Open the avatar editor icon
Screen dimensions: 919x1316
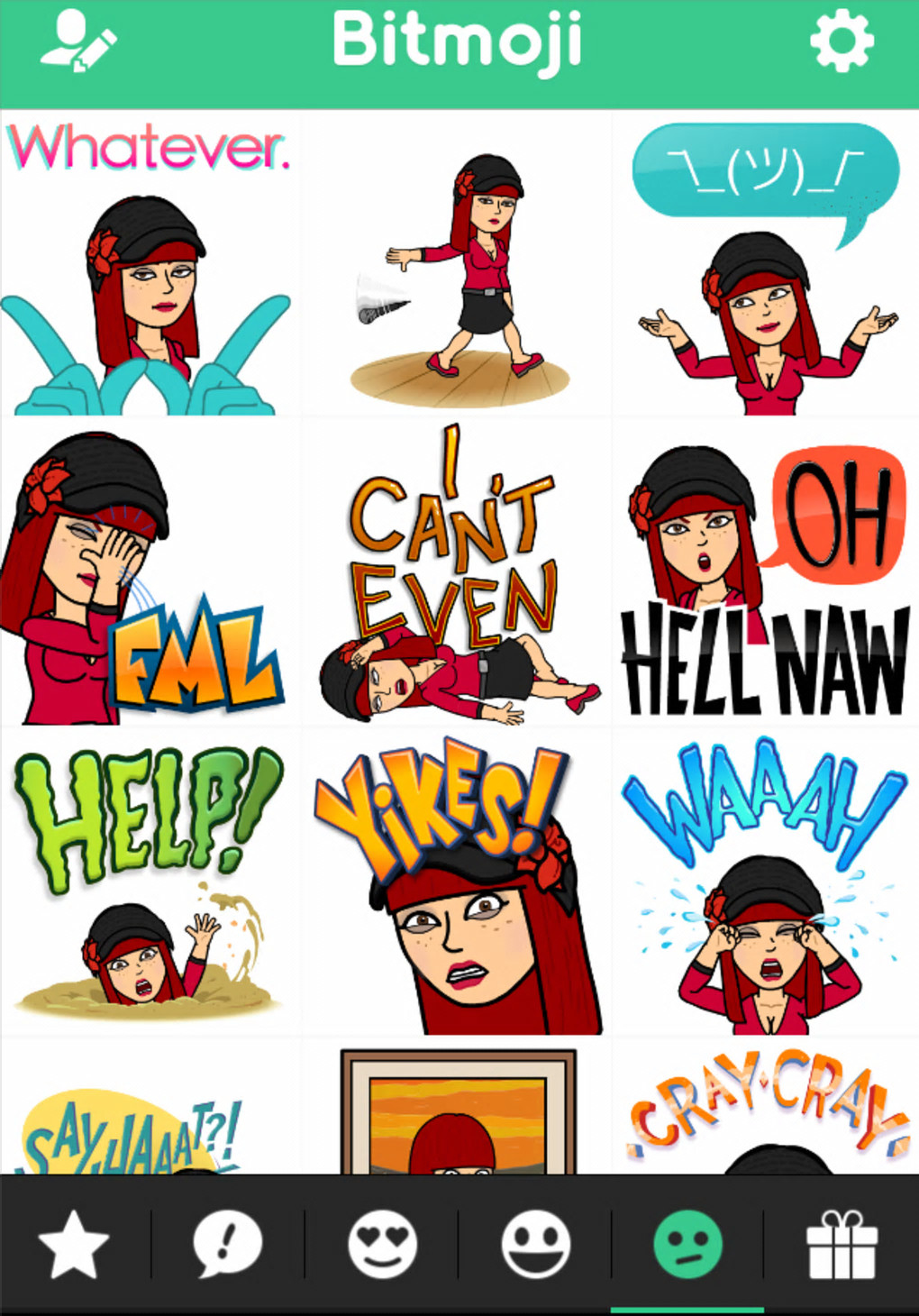click(x=78, y=41)
